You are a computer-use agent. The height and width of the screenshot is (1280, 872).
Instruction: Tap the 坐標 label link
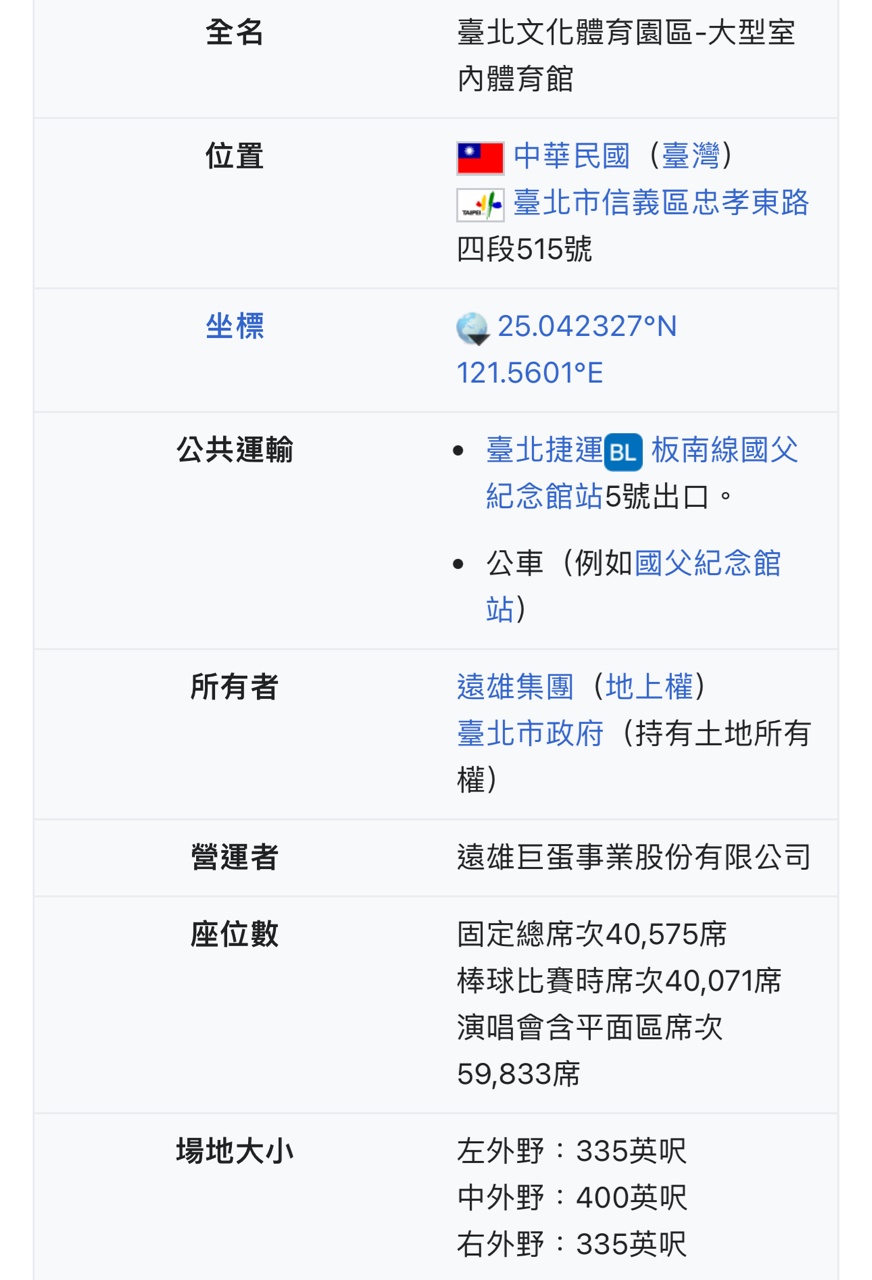tap(235, 326)
